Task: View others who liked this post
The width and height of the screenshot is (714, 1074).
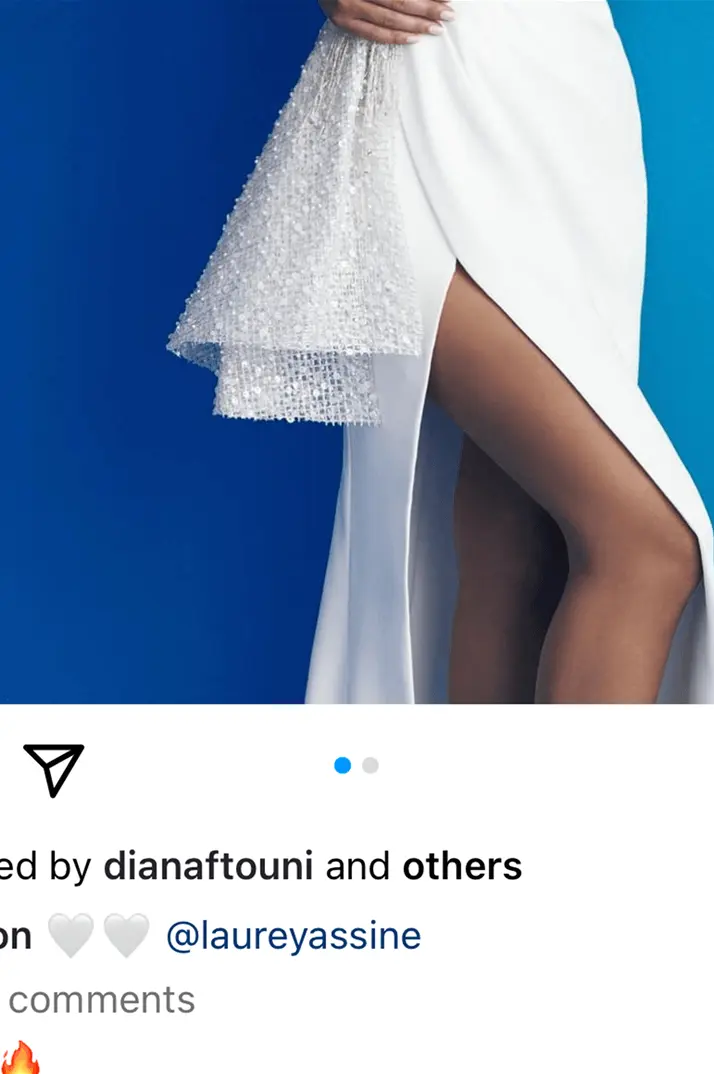Action: [461, 867]
